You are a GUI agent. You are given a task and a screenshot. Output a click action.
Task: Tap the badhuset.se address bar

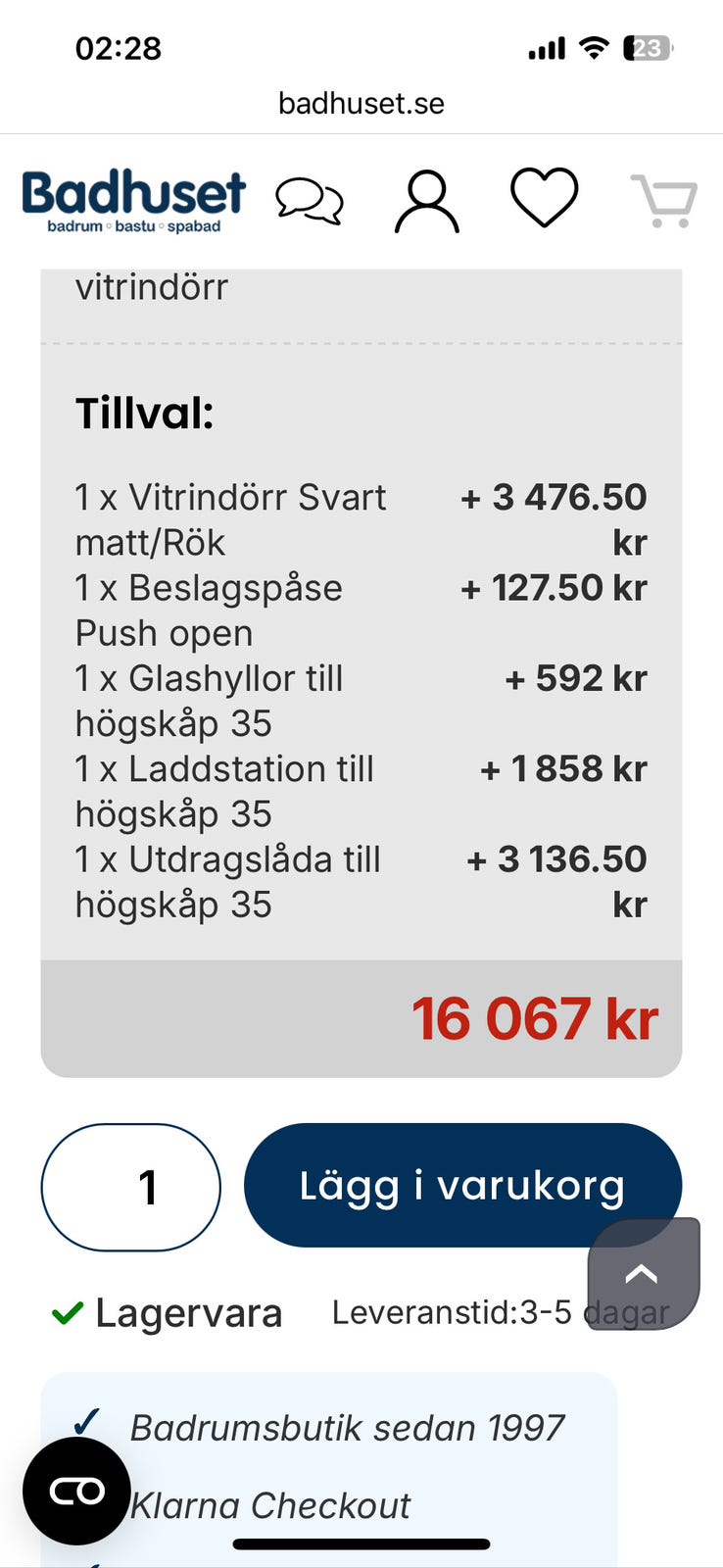(x=361, y=103)
